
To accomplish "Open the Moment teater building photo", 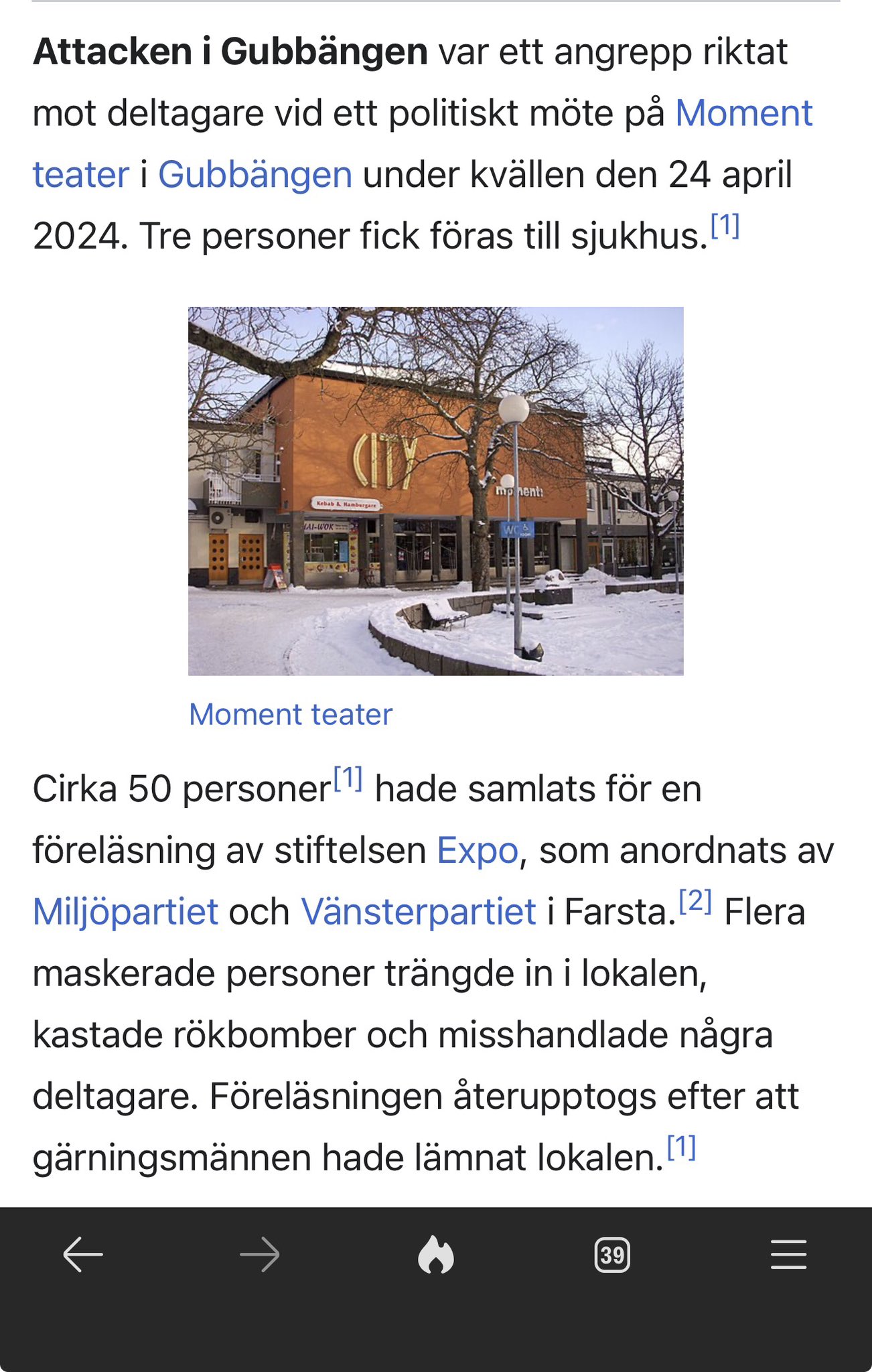I will (x=435, y=490).
